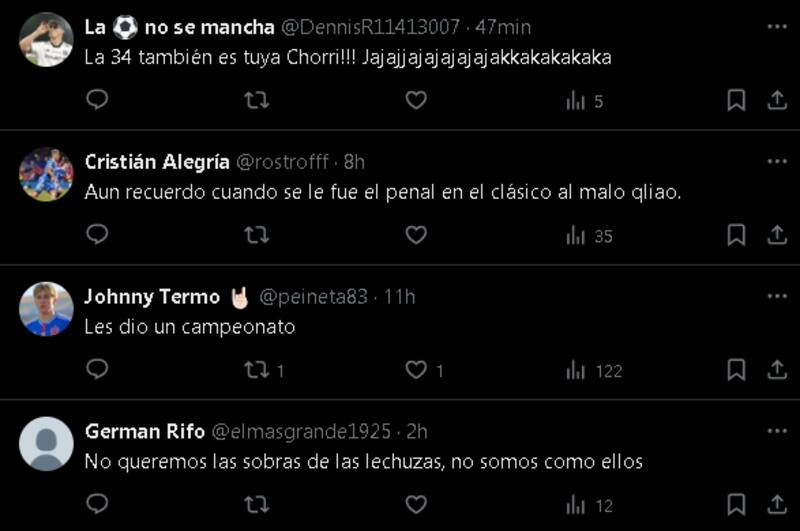Retweet Johnny Termo's tweet
The height and width of the screenshot is (531, 800).
coord(256,370)
